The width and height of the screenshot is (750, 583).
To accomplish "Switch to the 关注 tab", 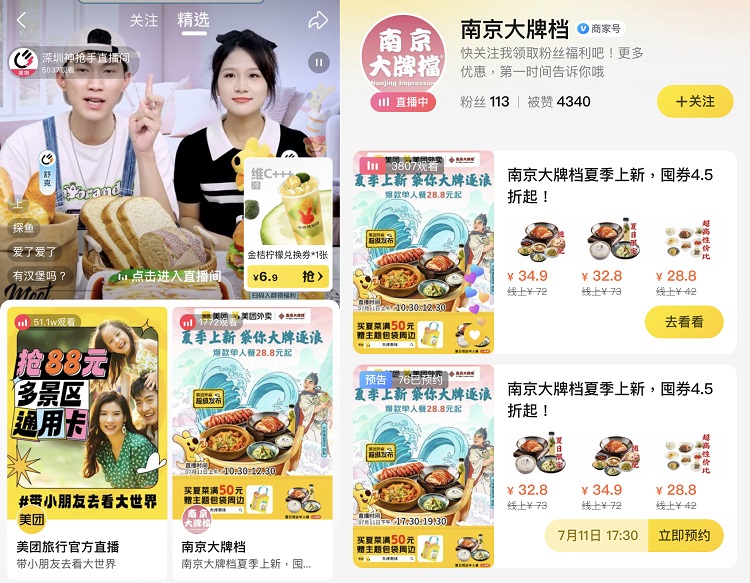I will 144,20.
